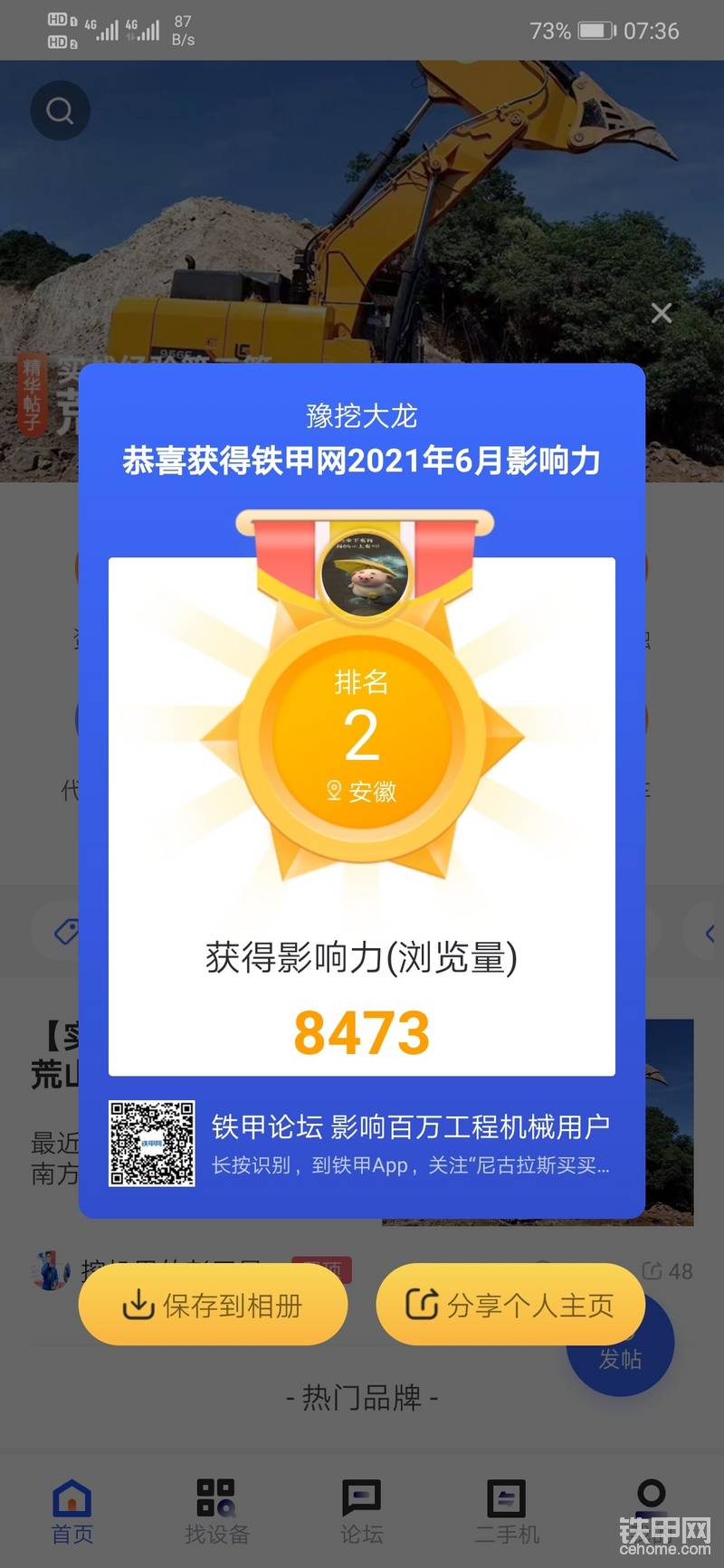
Task: Close the influence ranking popup
Action: tap(662, 313)
